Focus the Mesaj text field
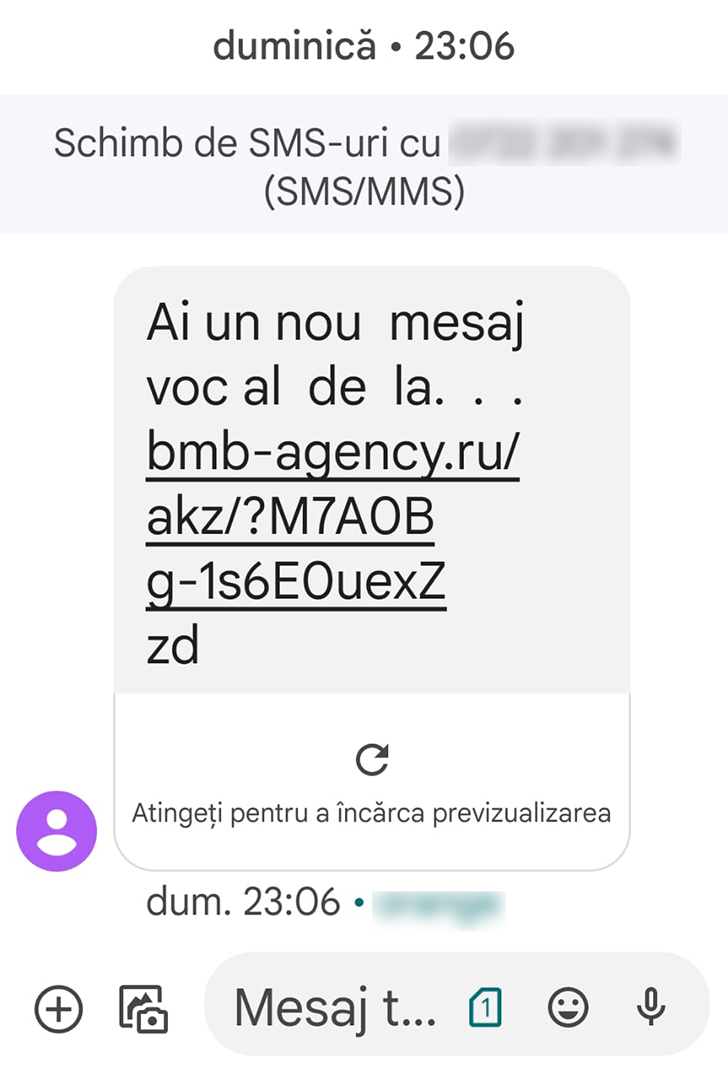 [x=335, y=1008]
